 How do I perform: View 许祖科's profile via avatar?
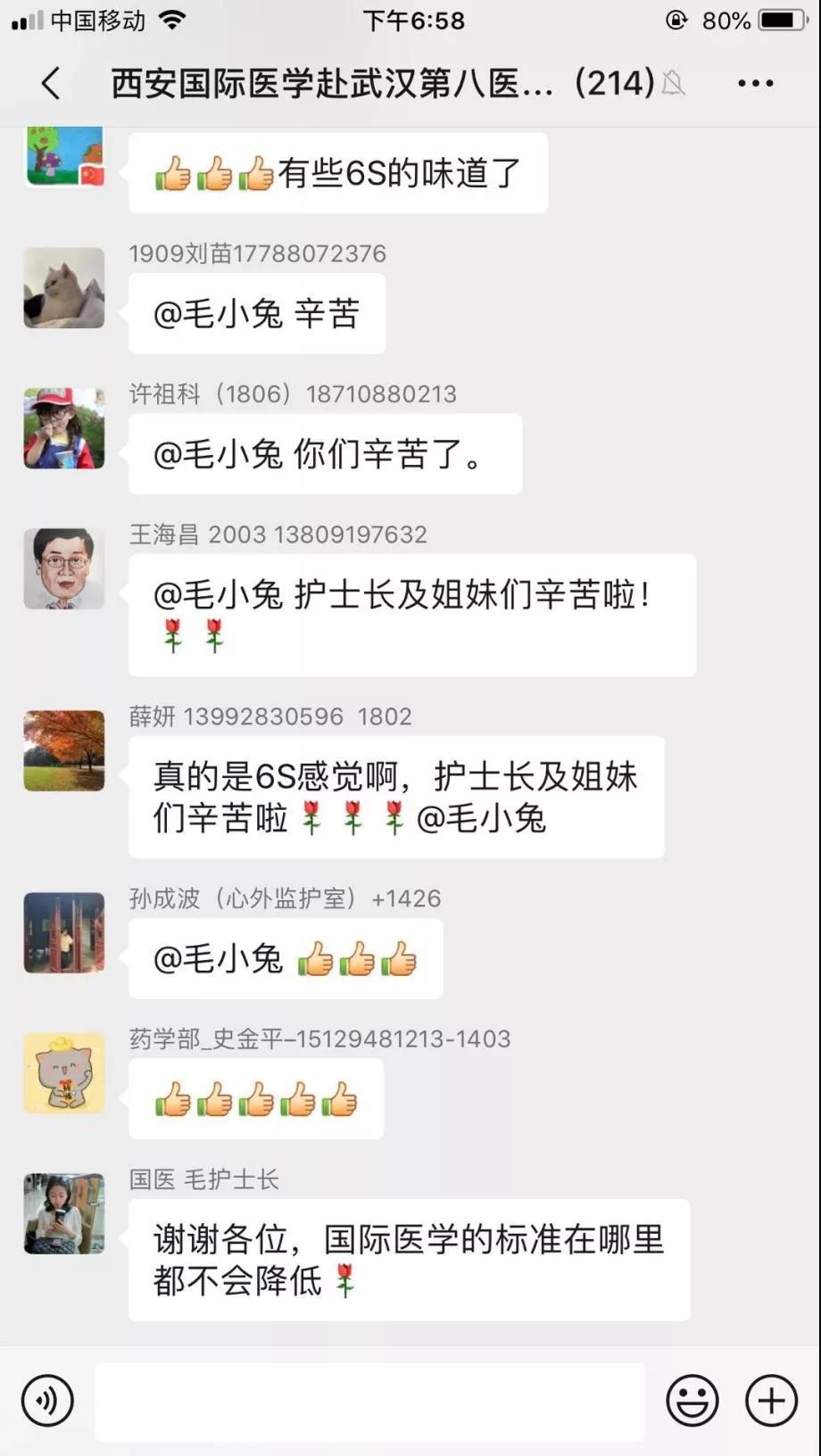tap(64, 428)
